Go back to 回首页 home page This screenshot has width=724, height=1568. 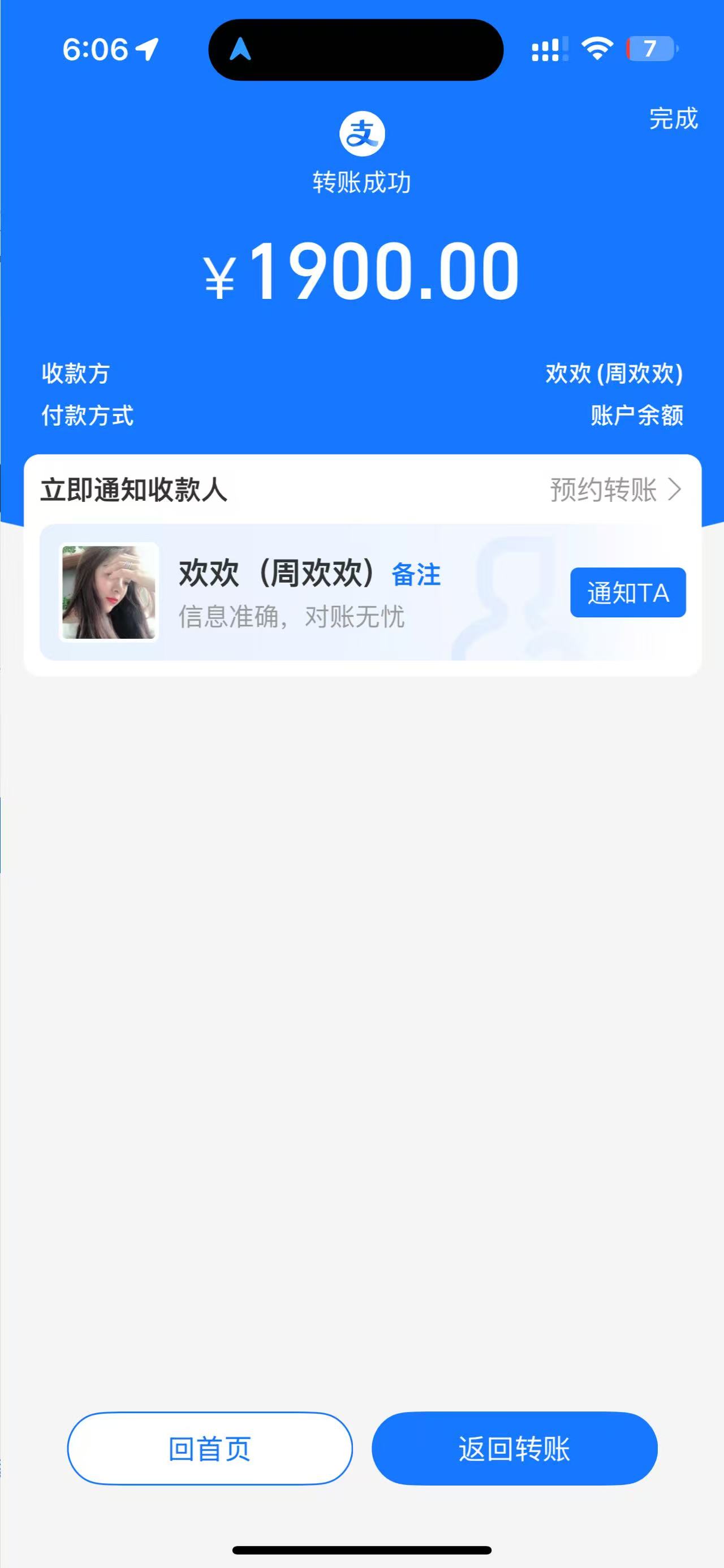209,1448
